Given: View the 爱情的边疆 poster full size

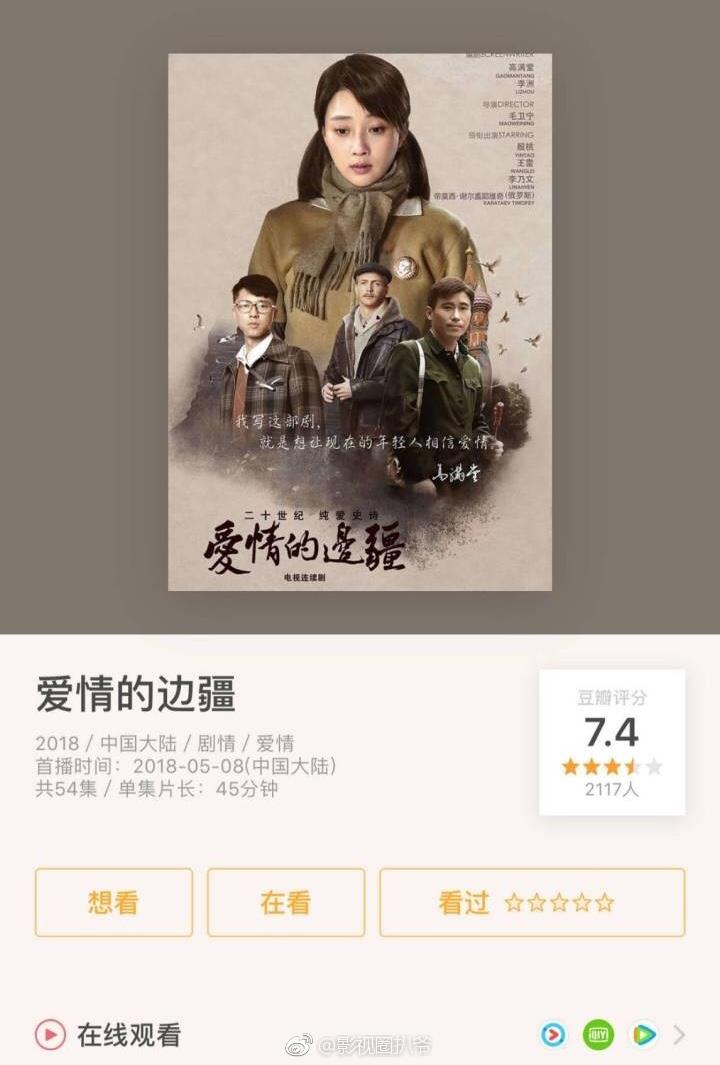Looking at the screenshot, I should click(x=360, y=322).
